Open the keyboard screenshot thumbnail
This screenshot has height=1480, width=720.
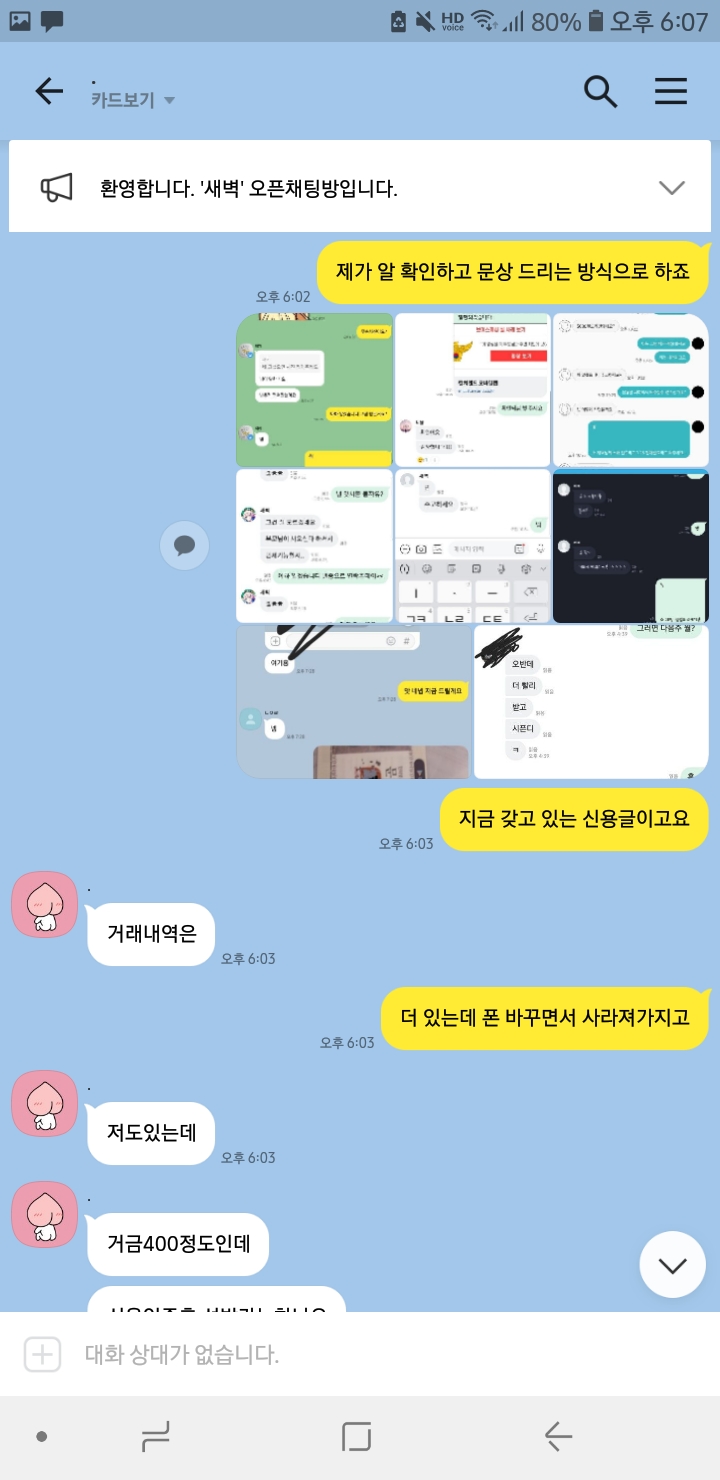(472, 546)
